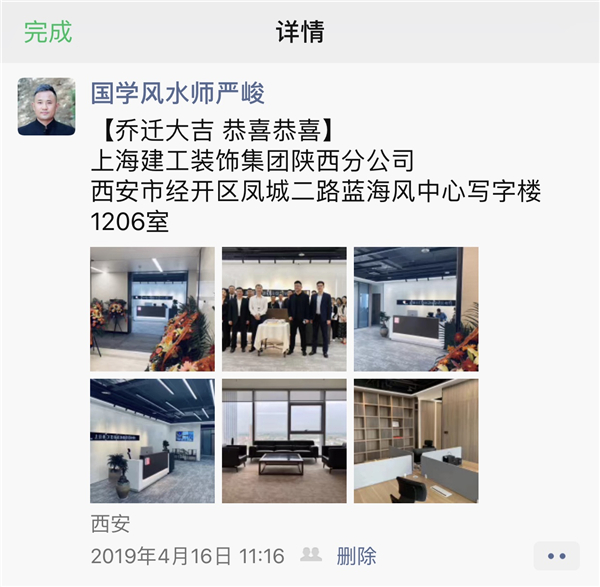Open the profile name 国学风水师严峻

(178, 94)
